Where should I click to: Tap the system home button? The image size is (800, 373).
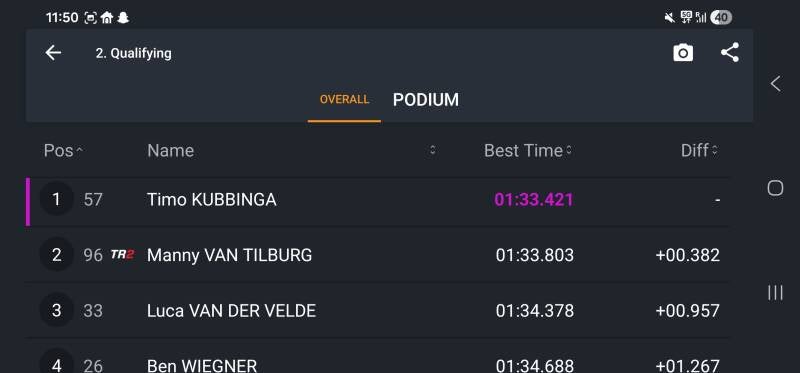(x=775, y=188)
